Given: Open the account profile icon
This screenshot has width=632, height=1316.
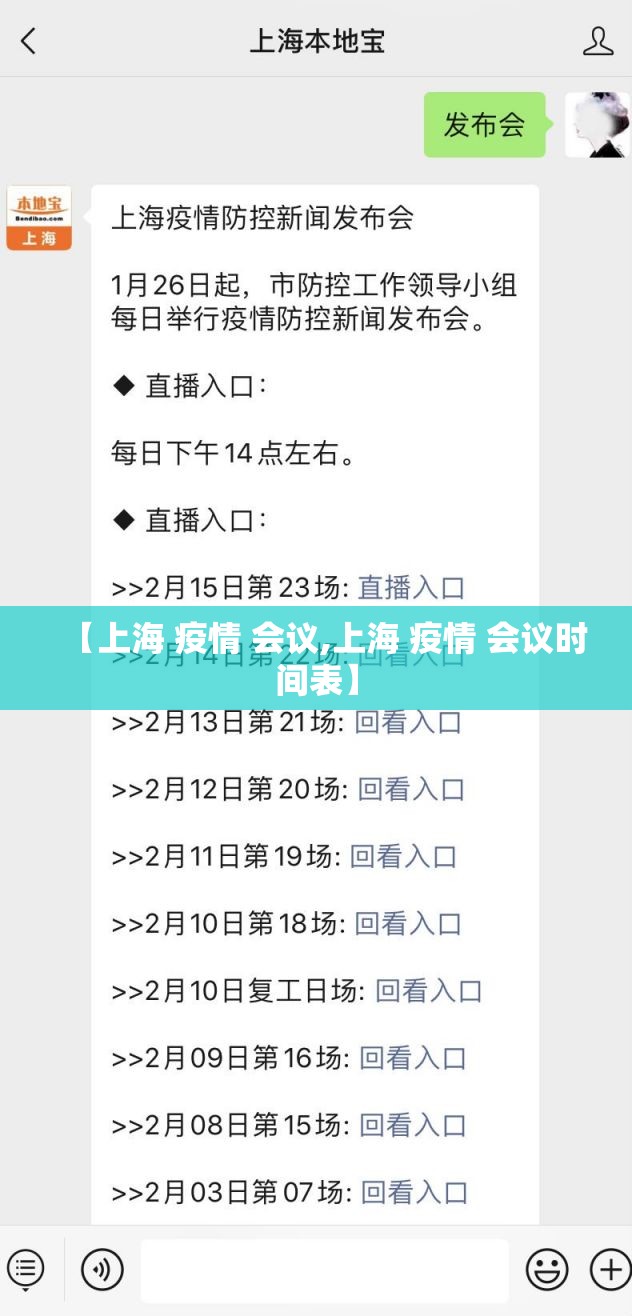Looking at the screenshot, I should [x=597, y=41].
